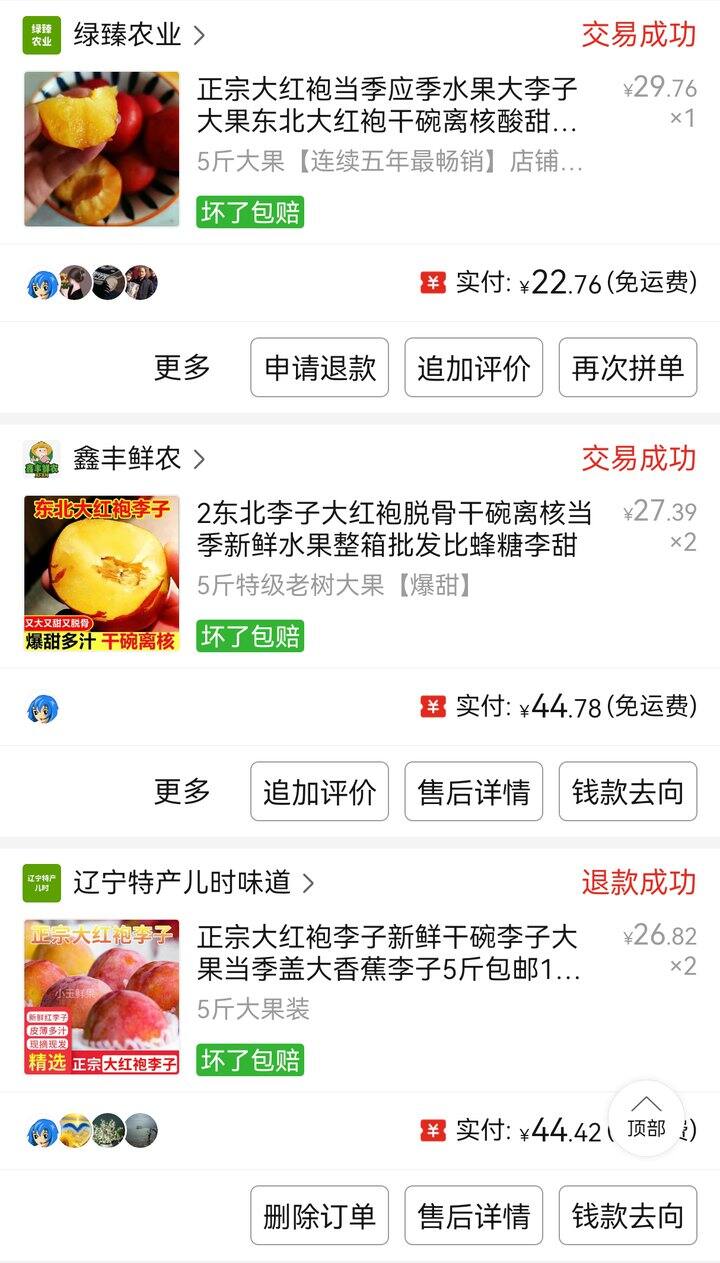Open the 鑫丰鲜农 plum product image
The height and width of the screenshot is (1263, 720).
click(x=102, y=573)
